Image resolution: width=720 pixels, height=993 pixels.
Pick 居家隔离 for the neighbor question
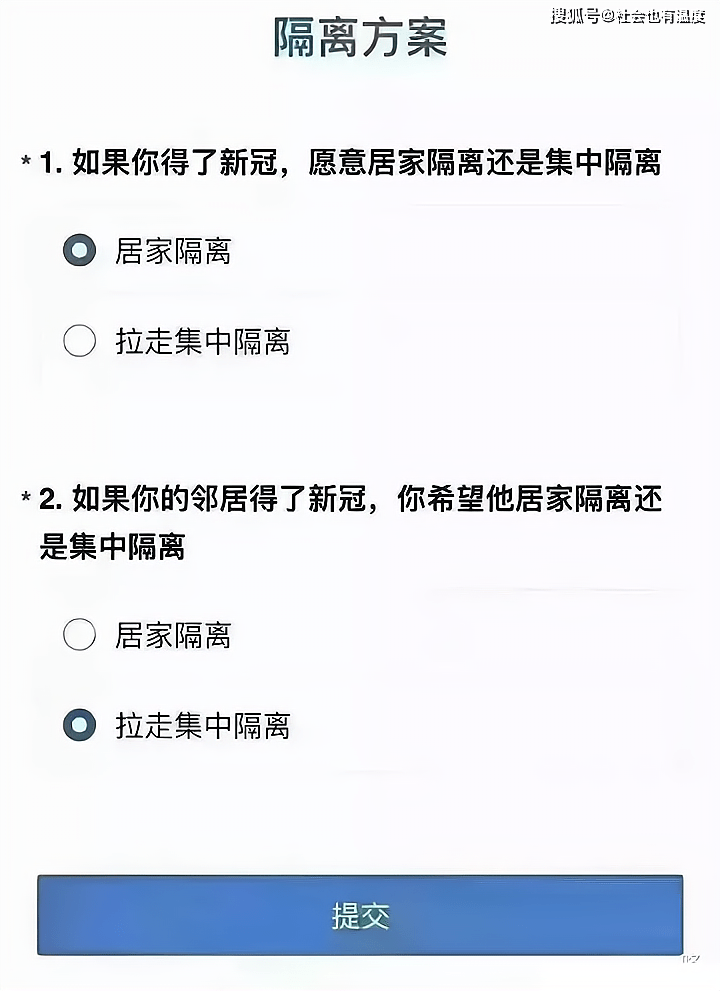click(x=80, y=634)
